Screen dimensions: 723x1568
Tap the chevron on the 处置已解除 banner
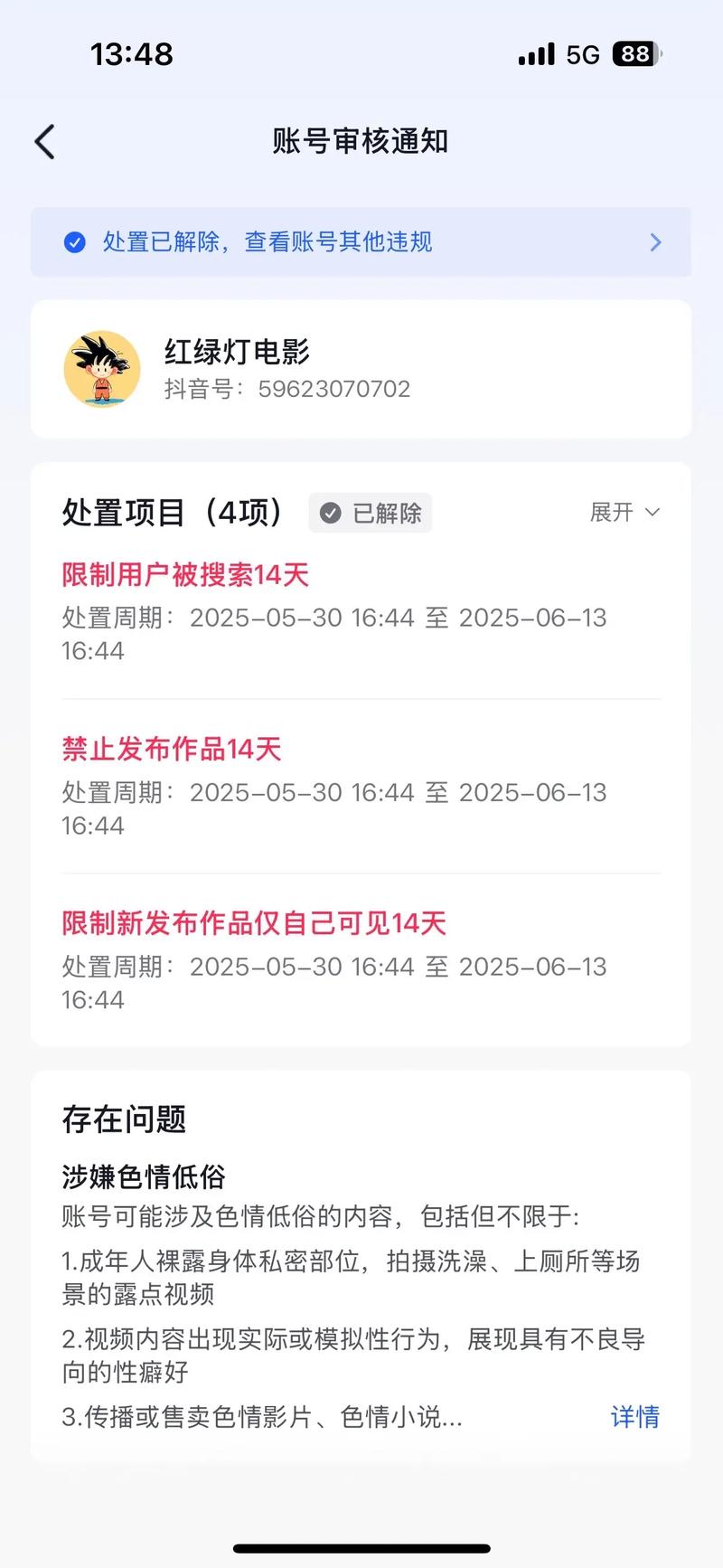click(656, 242)
